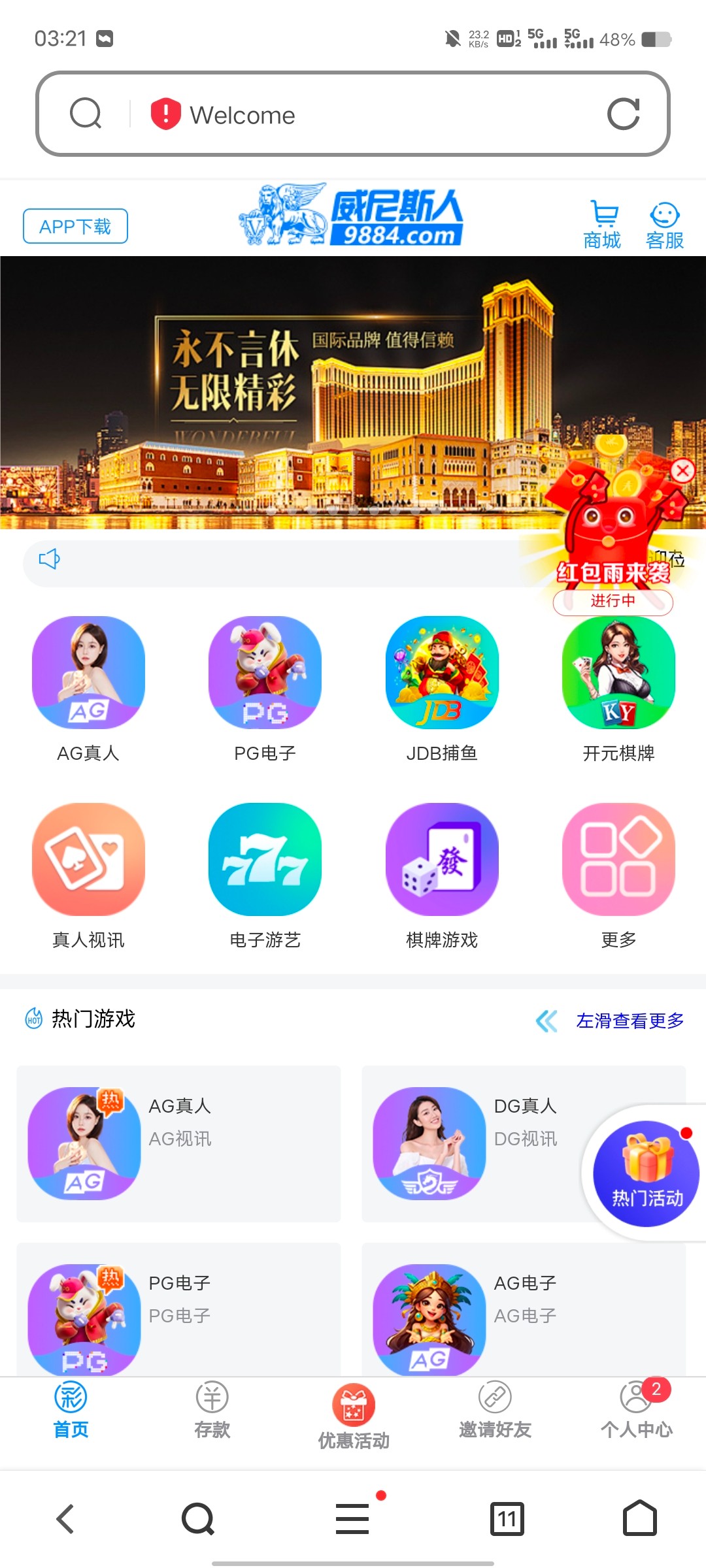Switch to the 存款 tab
The width and height of the screenshot is (706, 1568).
point(212,1411)
